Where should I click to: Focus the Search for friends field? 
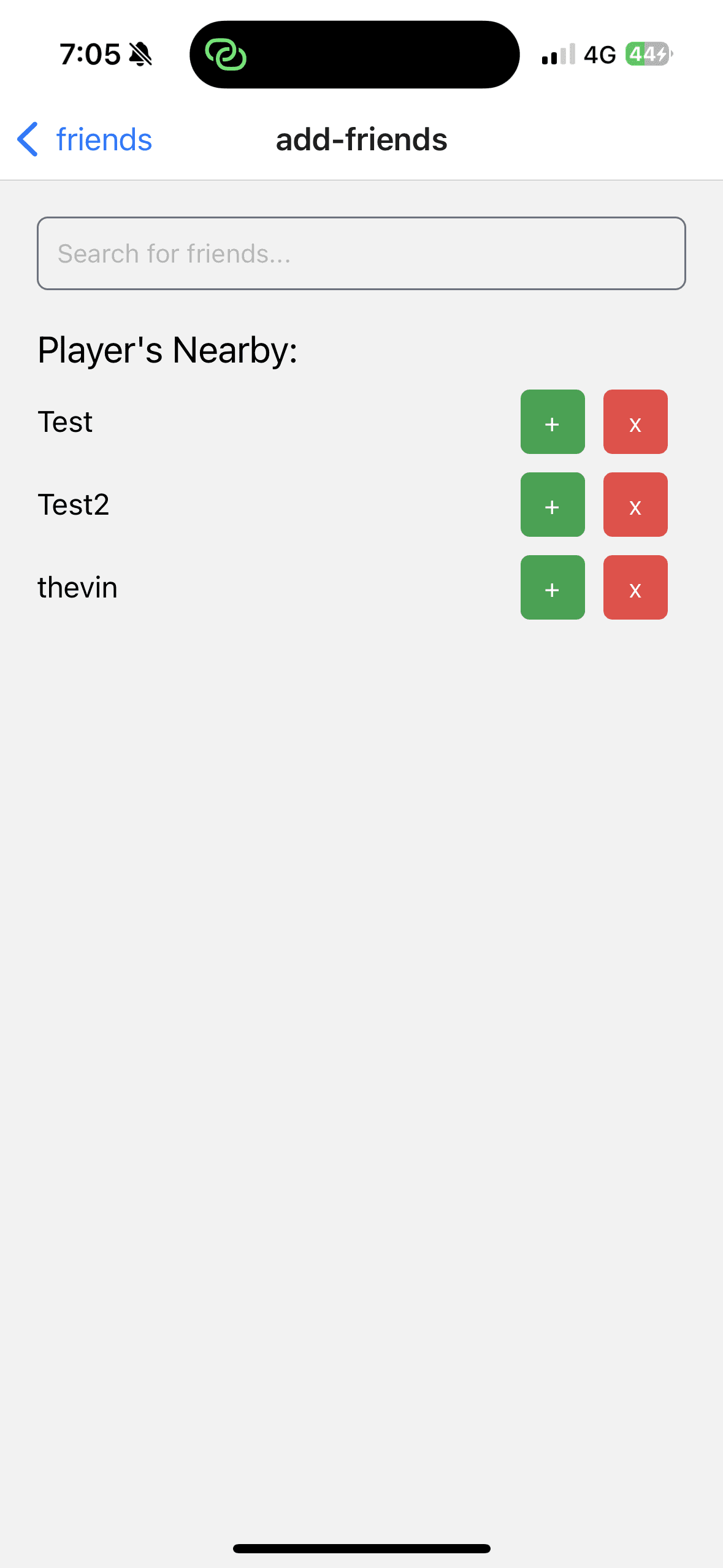click(x=361, y=253)
